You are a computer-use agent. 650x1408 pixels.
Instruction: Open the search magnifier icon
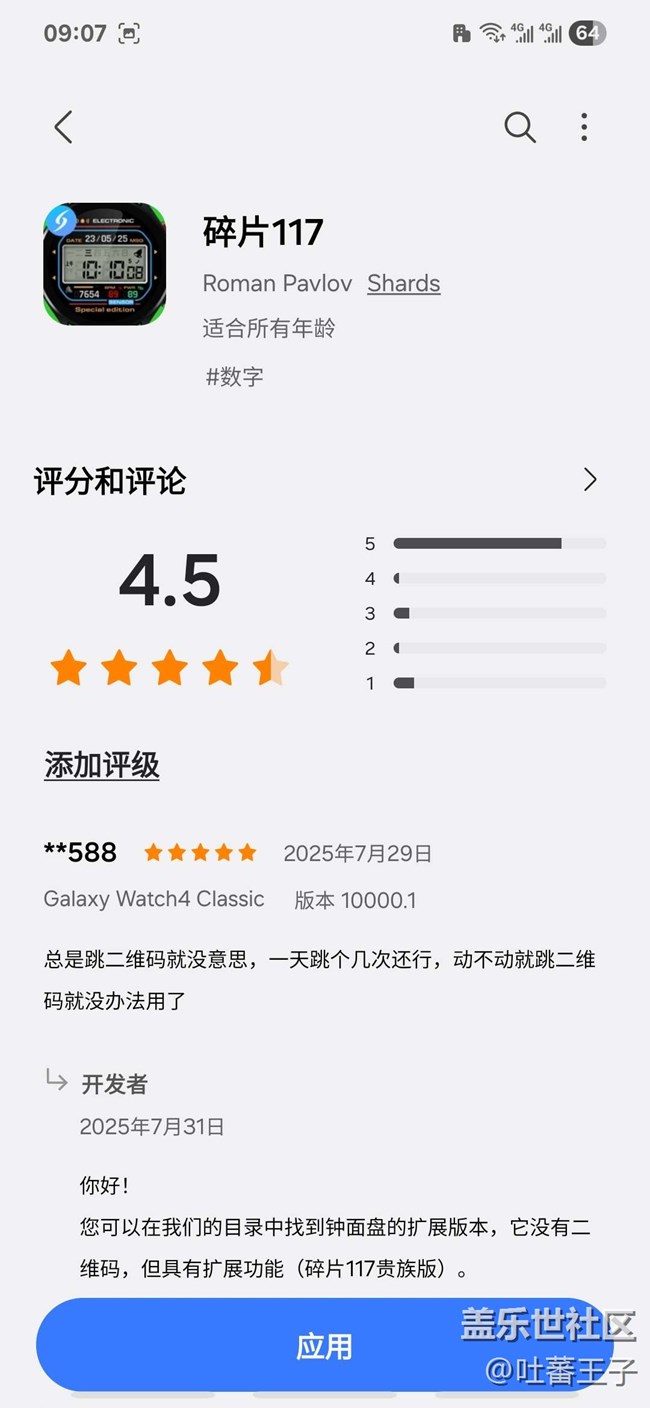[x=519, y=127]
